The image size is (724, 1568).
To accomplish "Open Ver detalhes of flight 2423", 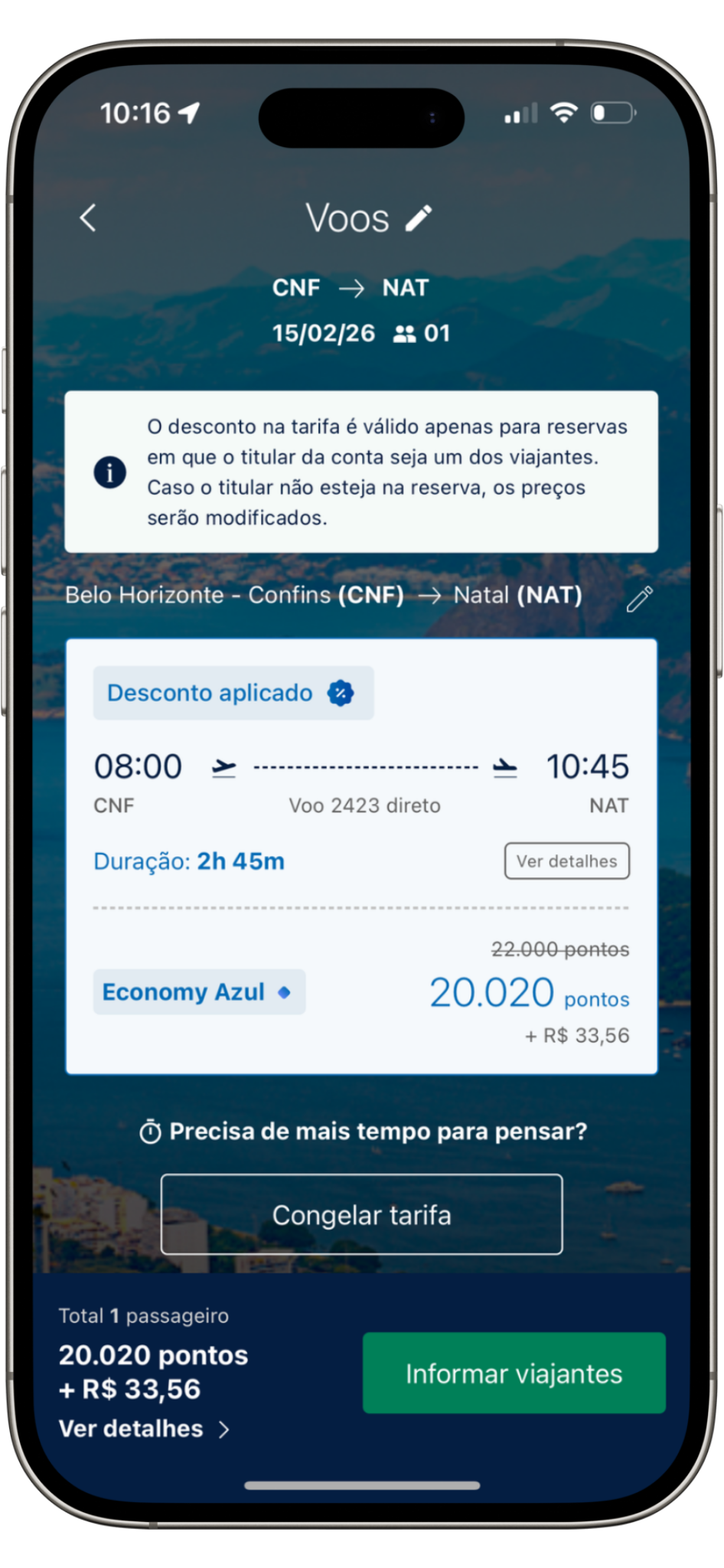I will (566, 861).
